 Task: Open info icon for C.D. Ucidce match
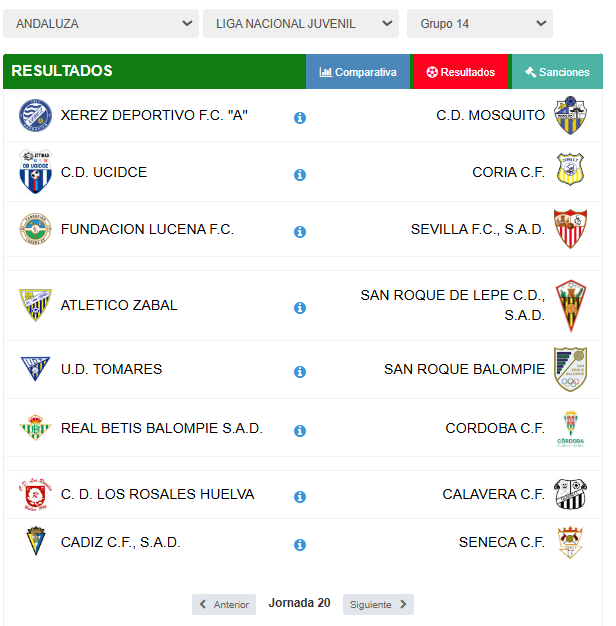point(300,175)
